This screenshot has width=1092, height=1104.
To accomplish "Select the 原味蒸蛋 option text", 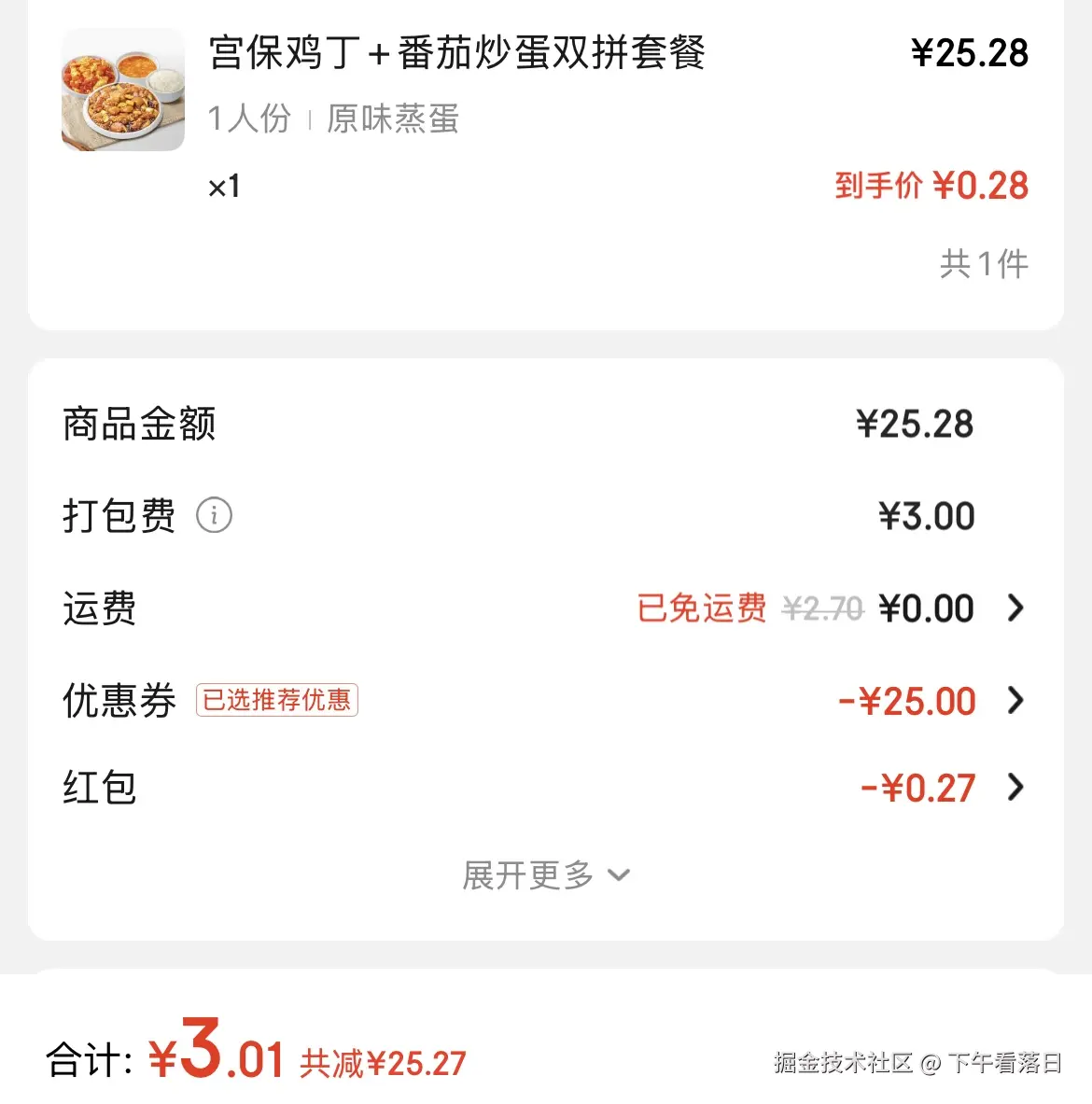I will (391, 119).
